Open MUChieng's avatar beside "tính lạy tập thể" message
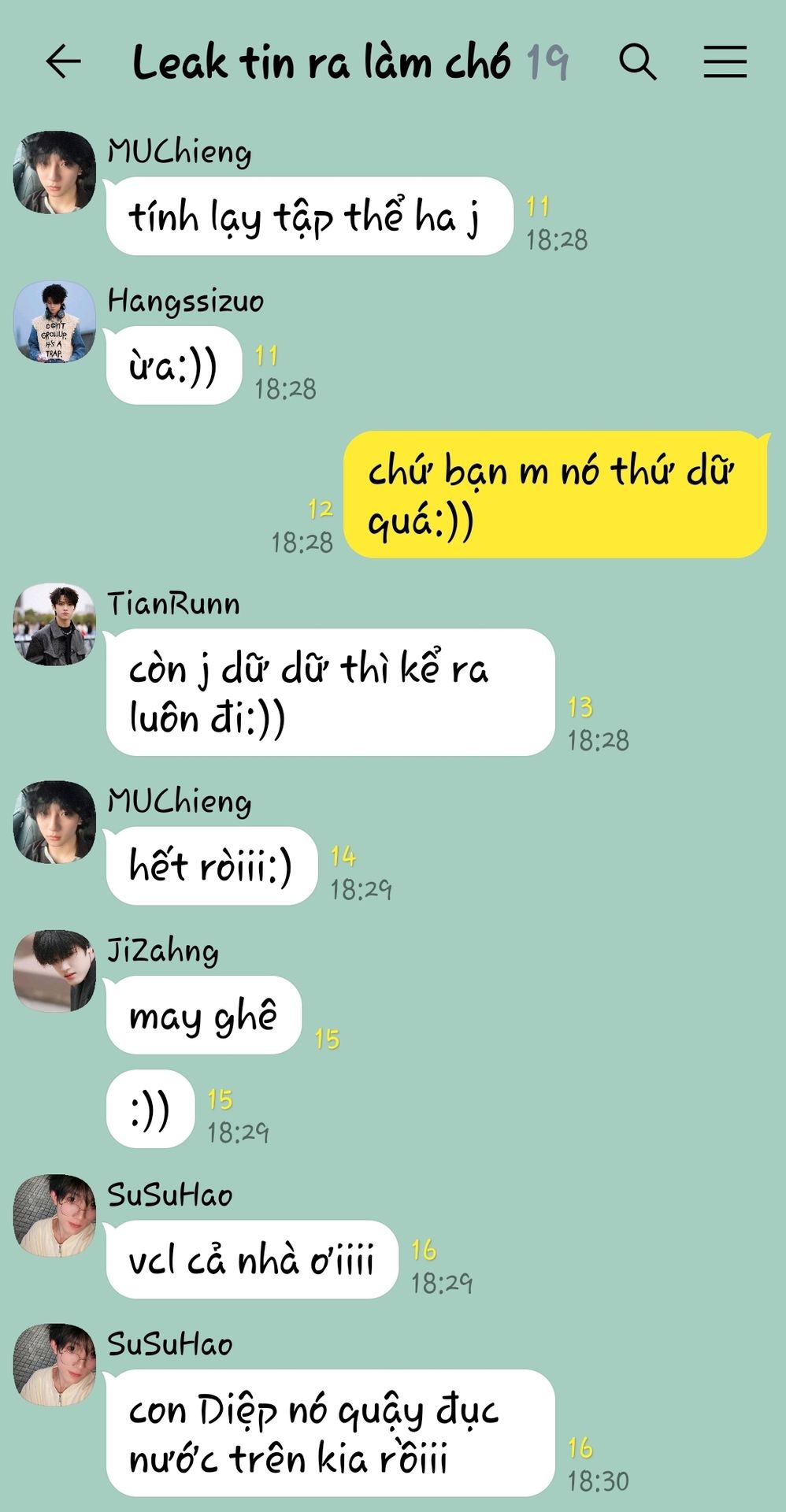This screenshot has width=786, height=1512. pyautogui.click(x=54, y=172)
